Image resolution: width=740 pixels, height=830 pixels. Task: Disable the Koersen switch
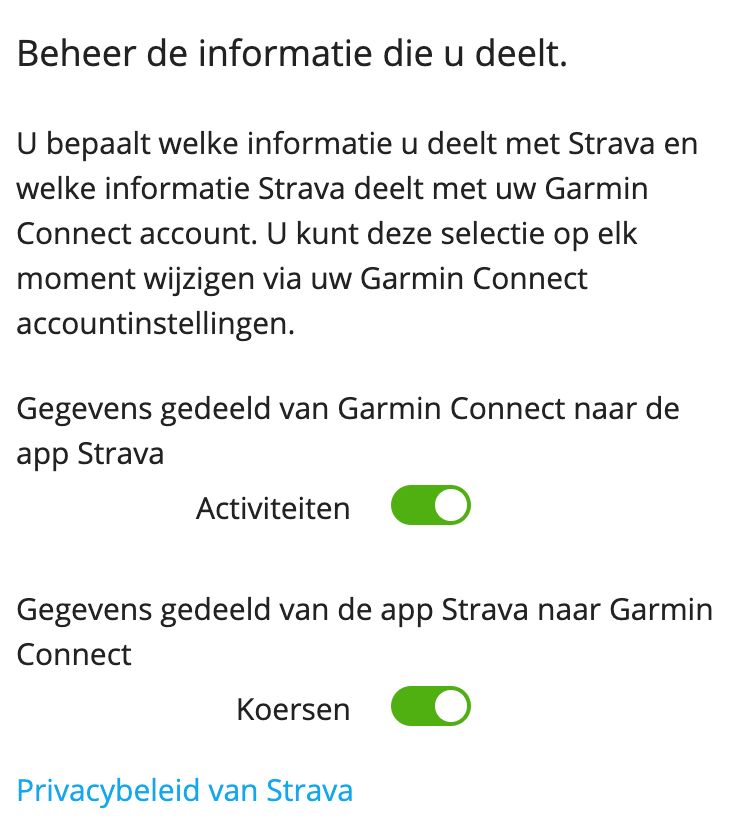(x=430, y=708)
